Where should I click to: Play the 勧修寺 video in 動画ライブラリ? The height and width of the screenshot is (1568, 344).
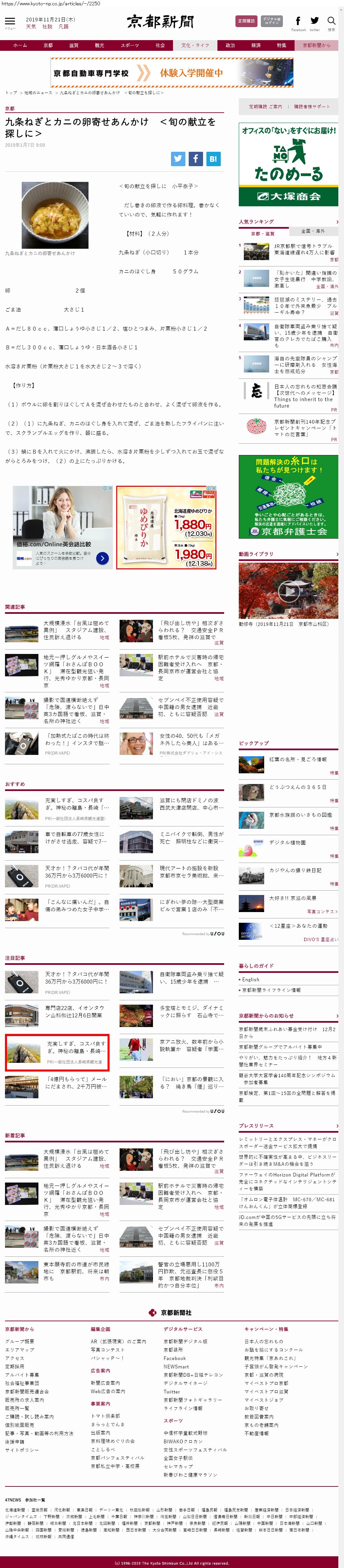[x=288, y=590]
